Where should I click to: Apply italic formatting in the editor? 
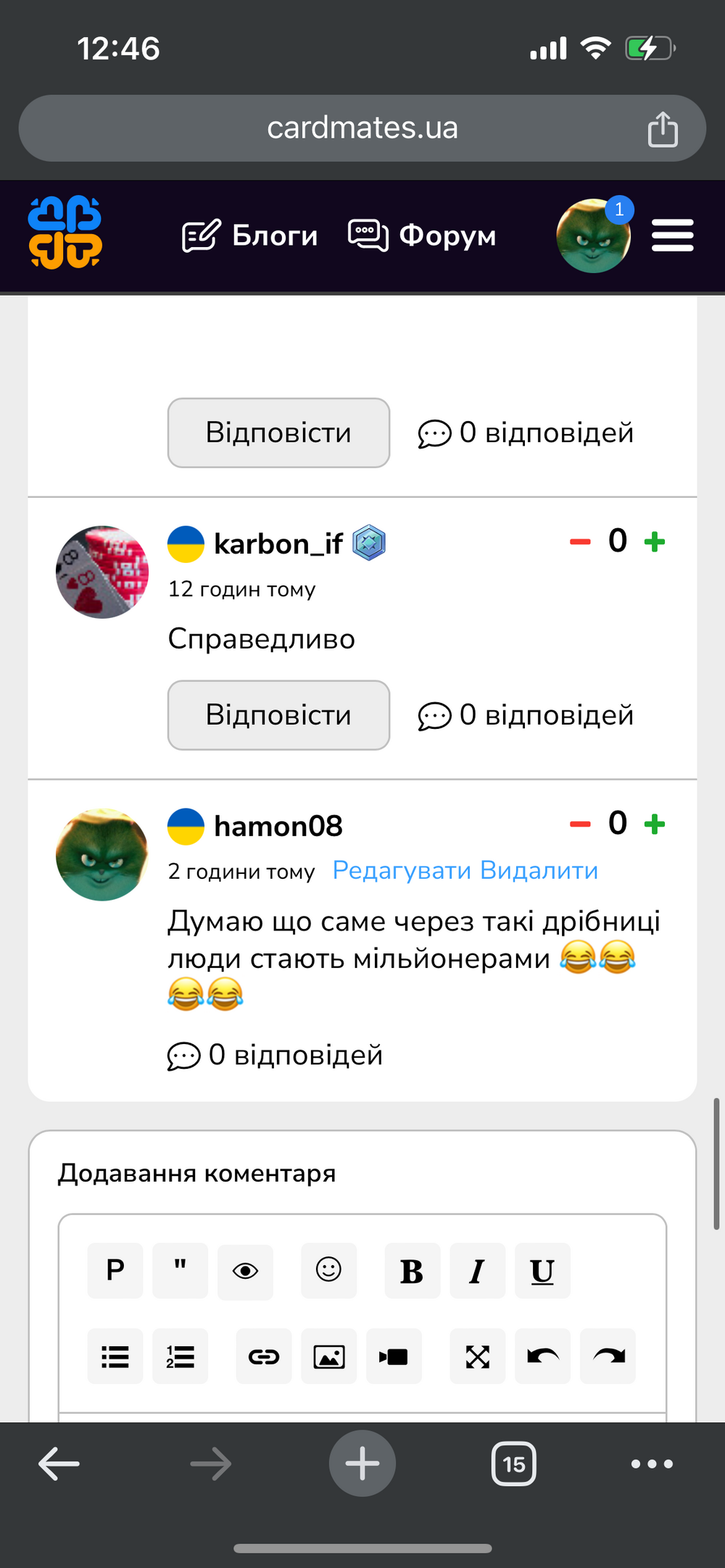click(x=477, y=1271)
